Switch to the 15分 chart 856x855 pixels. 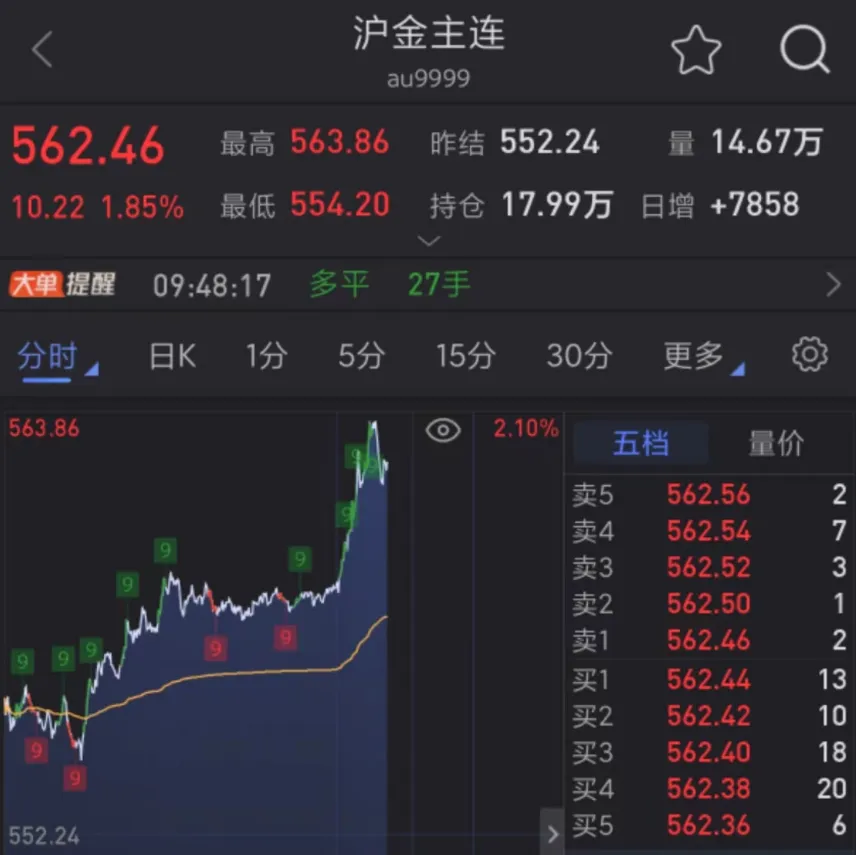point(465,355)
